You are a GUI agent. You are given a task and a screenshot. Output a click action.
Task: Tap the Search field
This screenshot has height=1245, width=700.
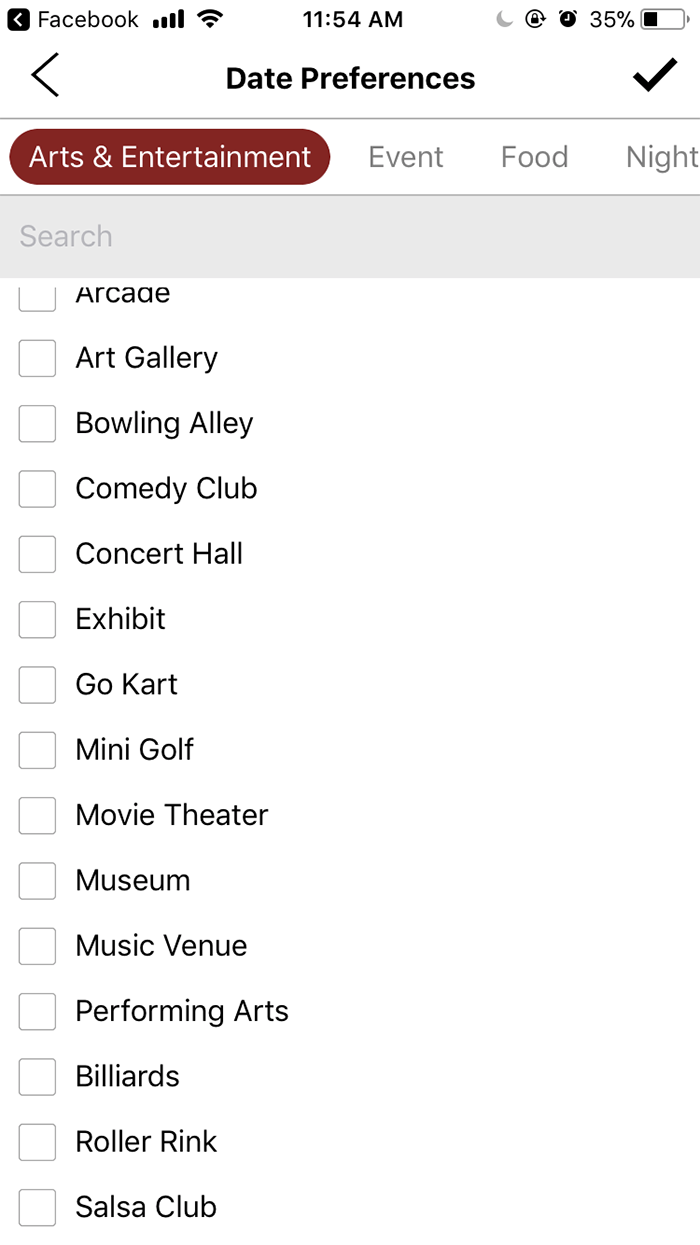(x=350, y=236)
